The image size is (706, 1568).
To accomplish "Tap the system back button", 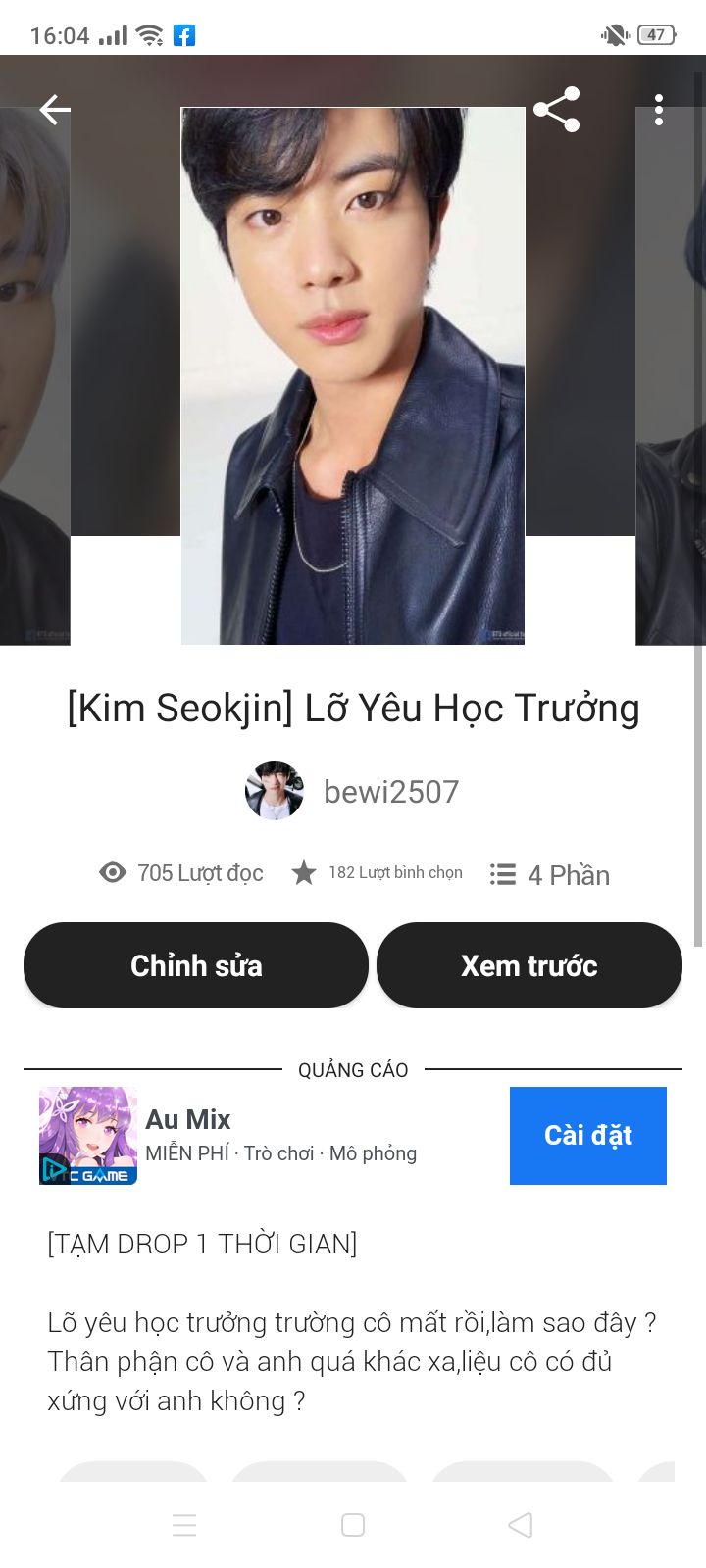I will pyautogui.click(x=521, y=1525).
